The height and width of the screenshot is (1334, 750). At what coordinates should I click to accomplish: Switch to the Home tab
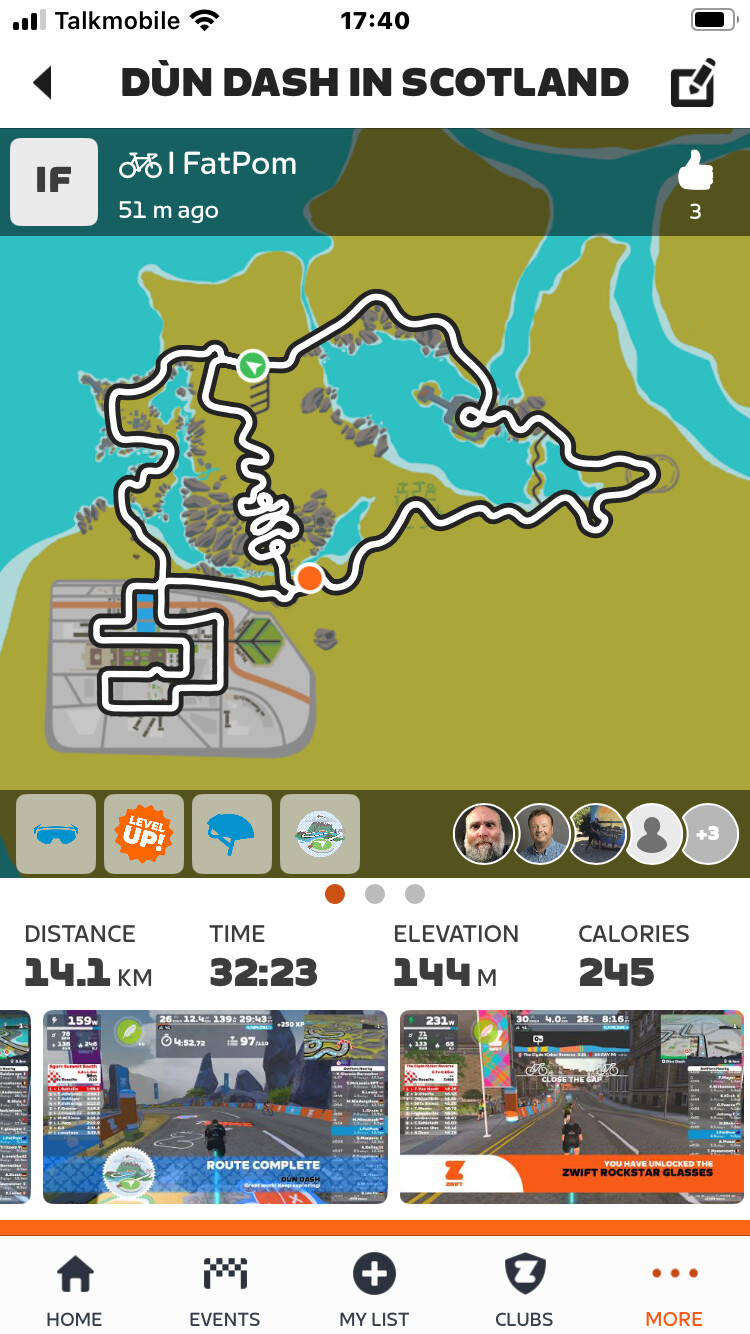tap(75, 1290)
